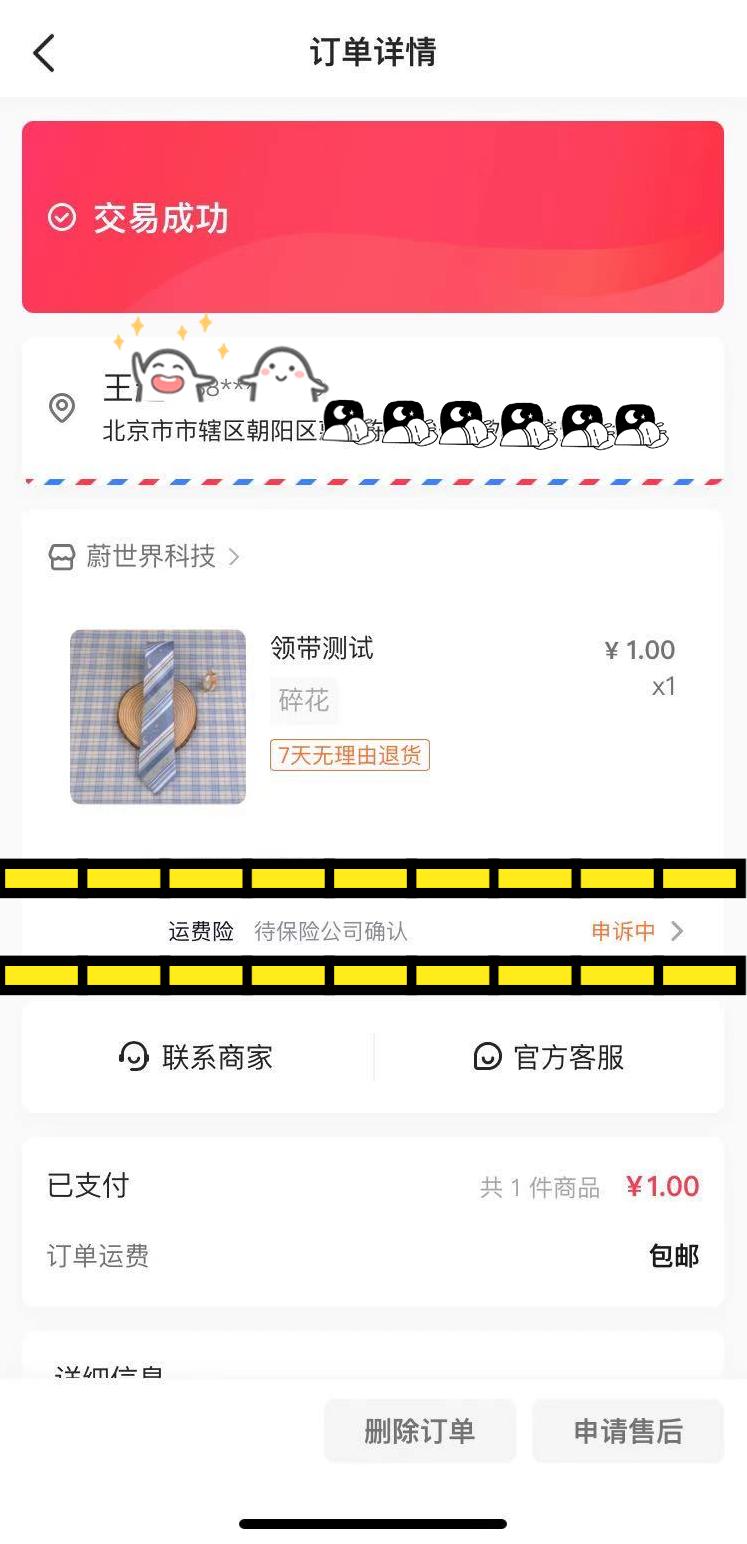Click the home indicator bar at bottom
The width and height of the screenshot is (747, 1544).
(373, 1524)
